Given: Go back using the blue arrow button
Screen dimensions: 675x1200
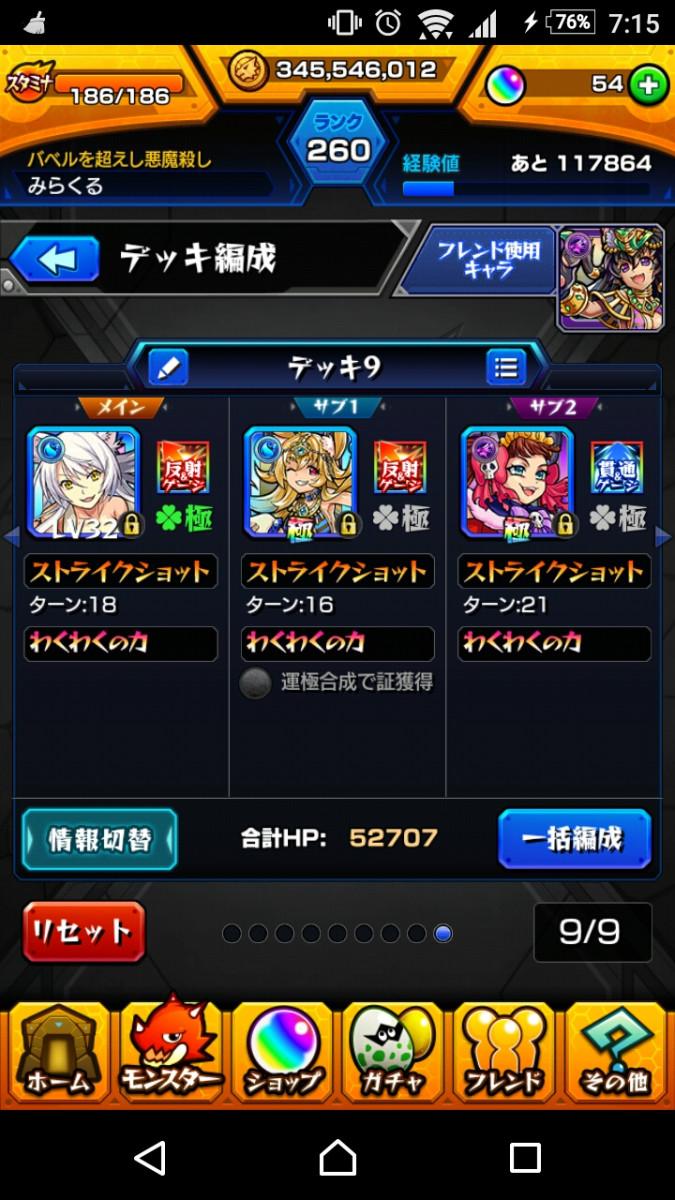Looking at the screenshot, I should coord(55,260).
